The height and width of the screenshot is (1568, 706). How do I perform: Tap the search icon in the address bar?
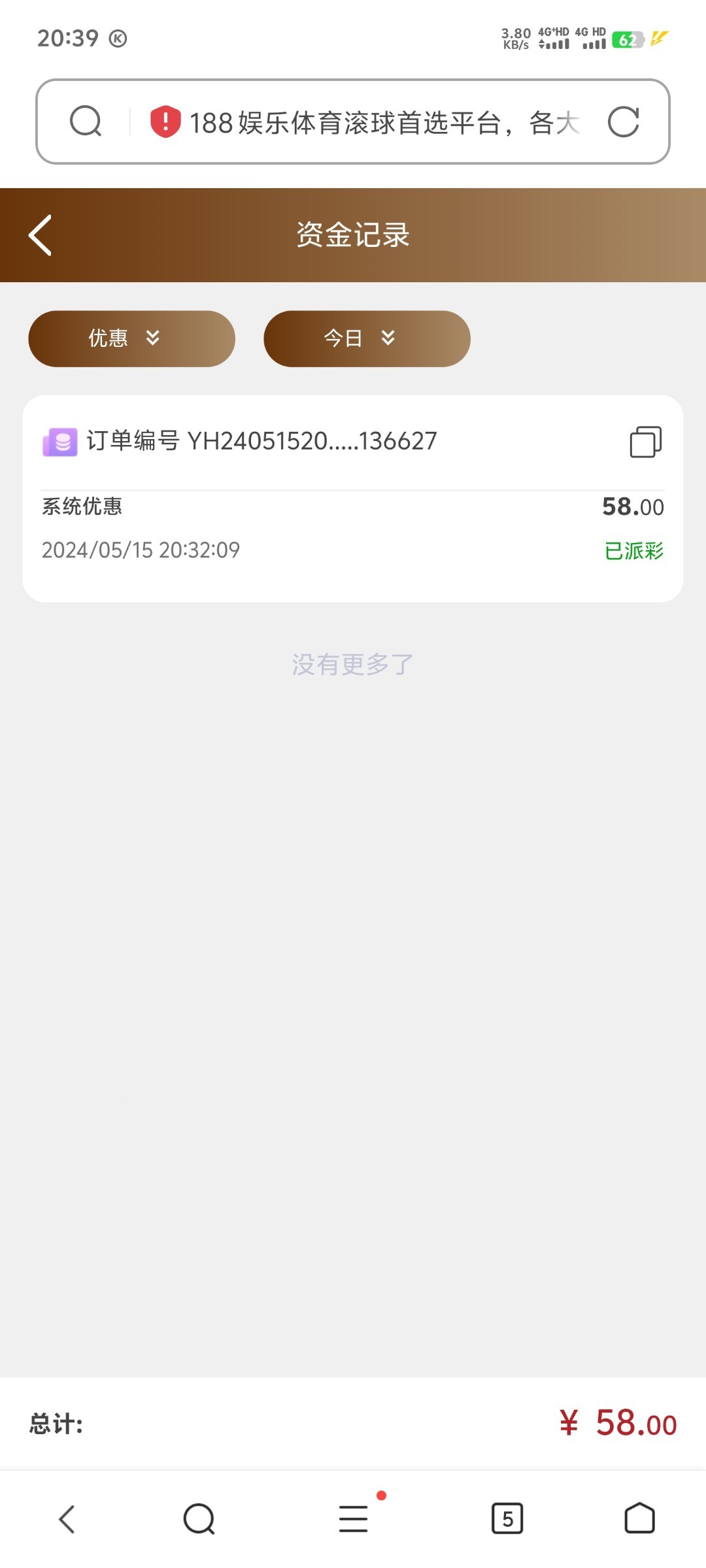point(86,122)
